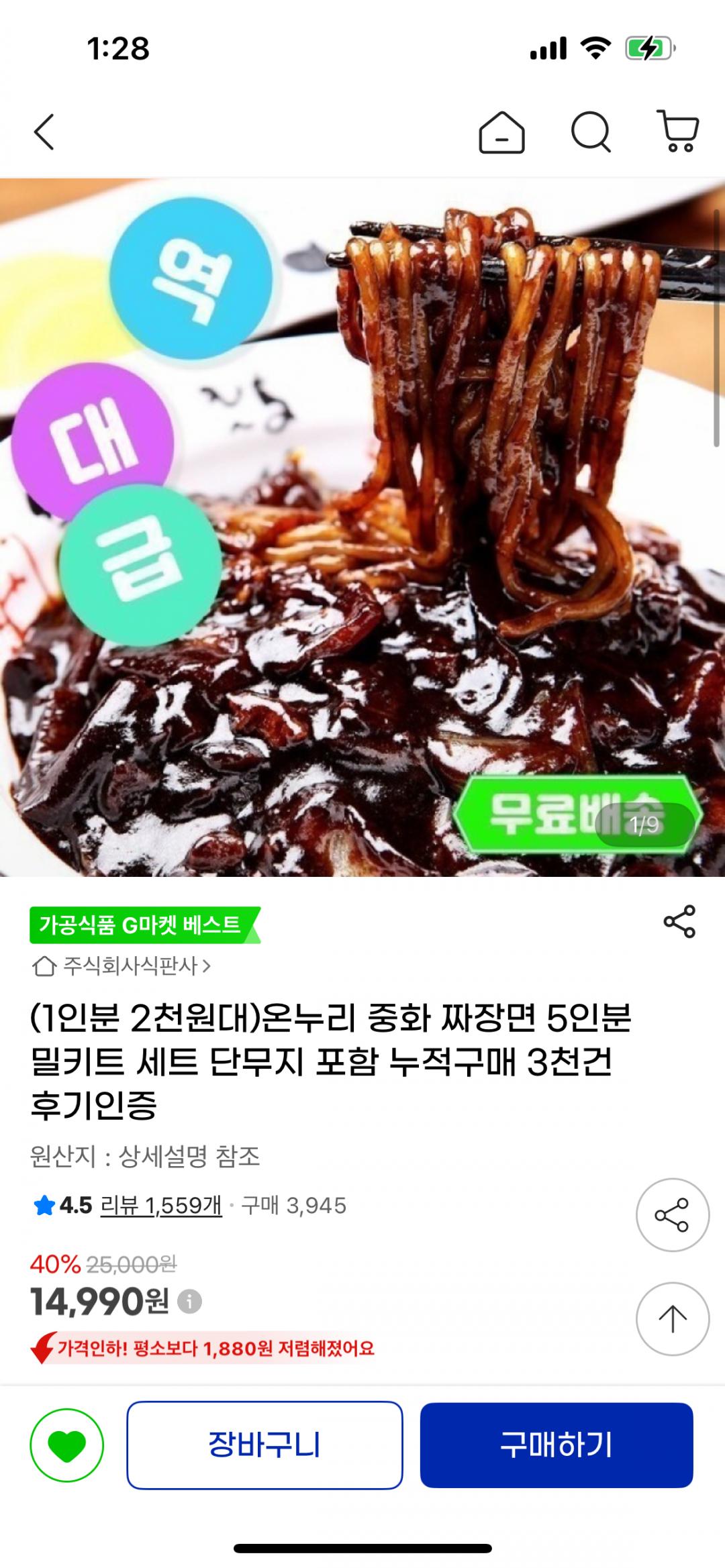Image resolution: width=725 pixels, height=1568 pixels.
Task: Open 리뷰 1,559개 reviews link
Action: (161, 1206)
